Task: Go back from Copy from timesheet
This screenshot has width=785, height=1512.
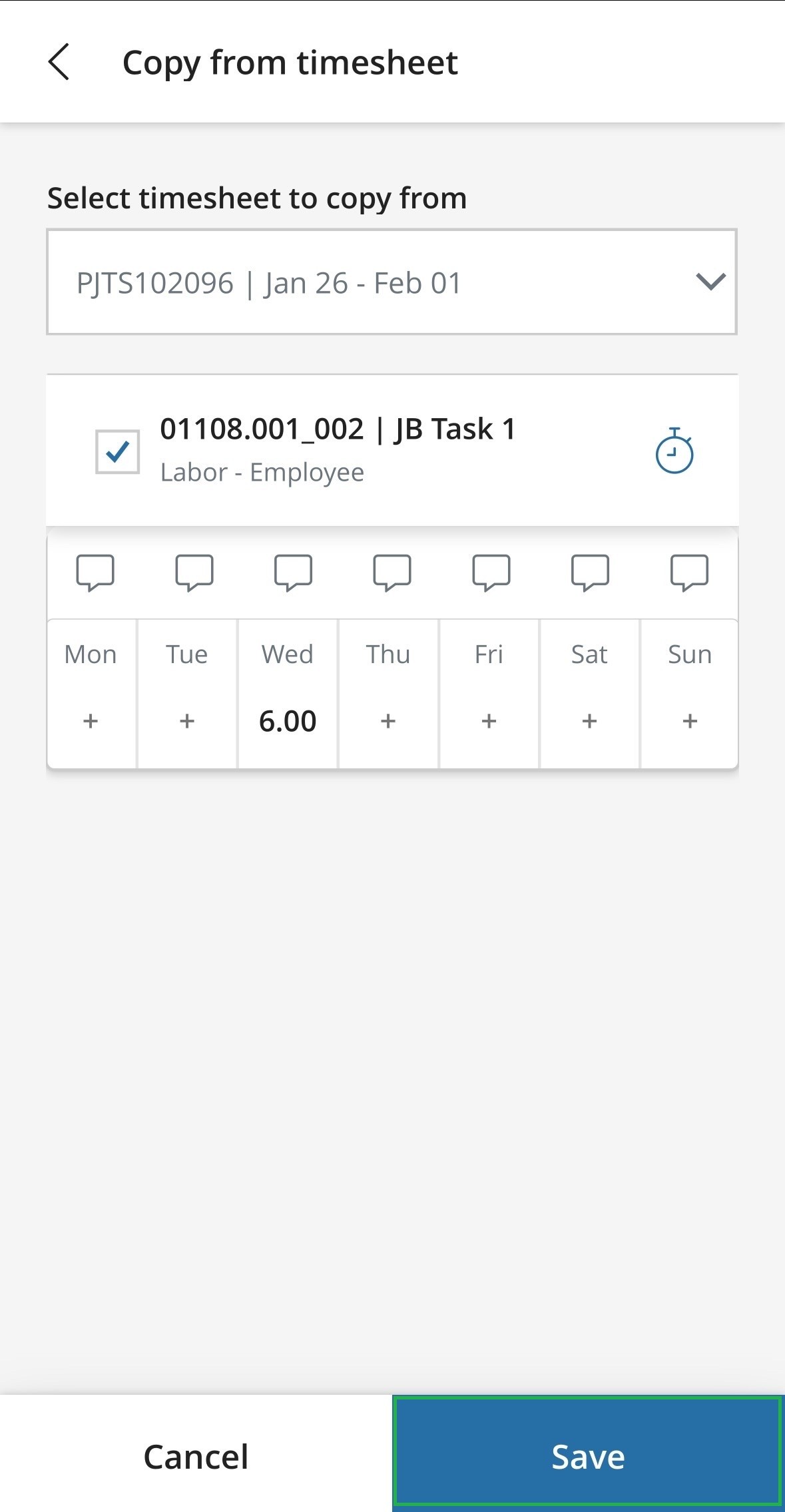Action: click(x=59, y=62)
